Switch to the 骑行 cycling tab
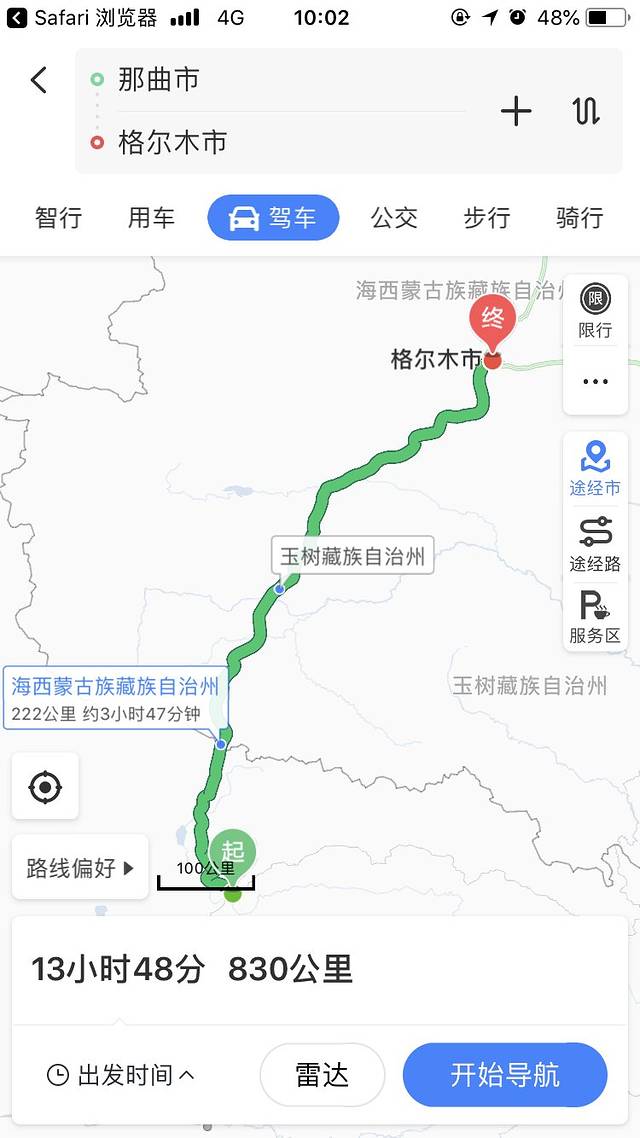This screenshot has height=1138, width=640. [579, 218]
